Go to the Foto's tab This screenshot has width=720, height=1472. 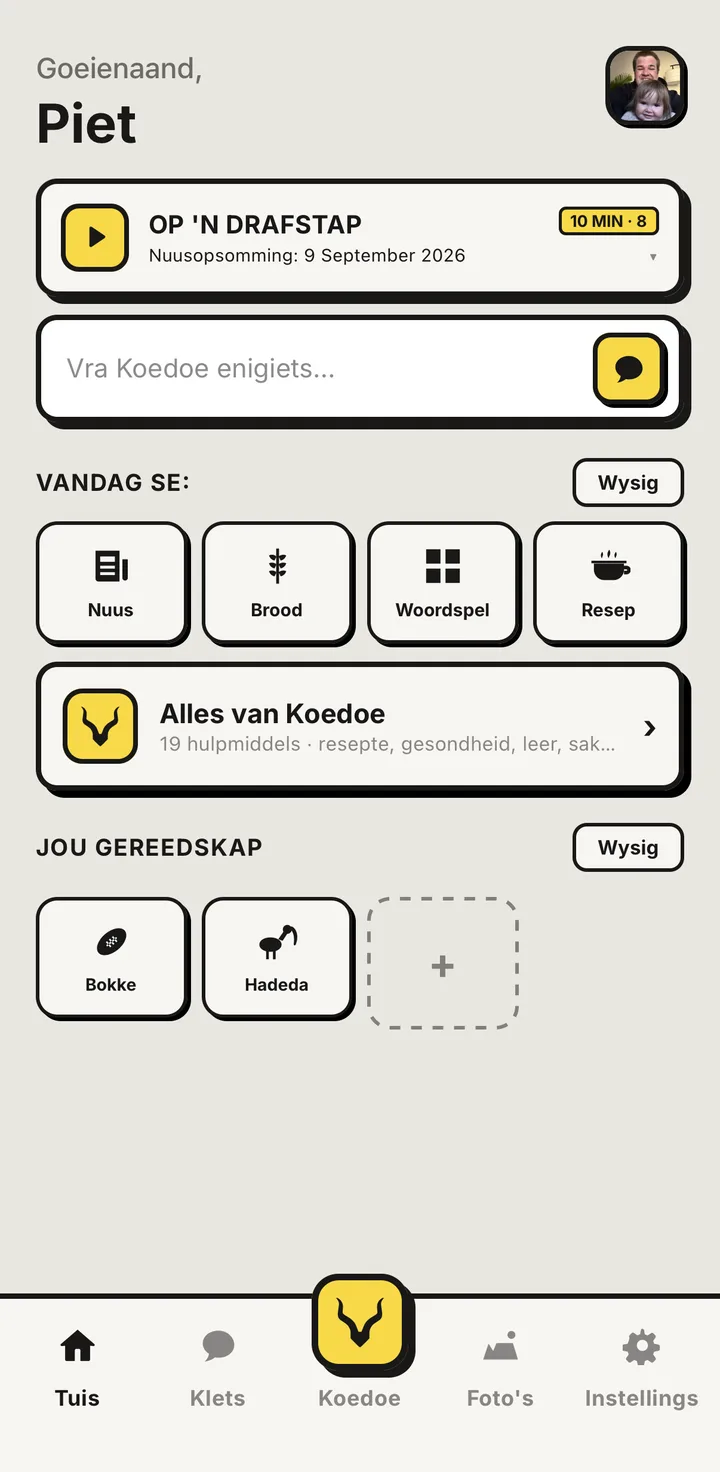click(x=500, y=1368)
